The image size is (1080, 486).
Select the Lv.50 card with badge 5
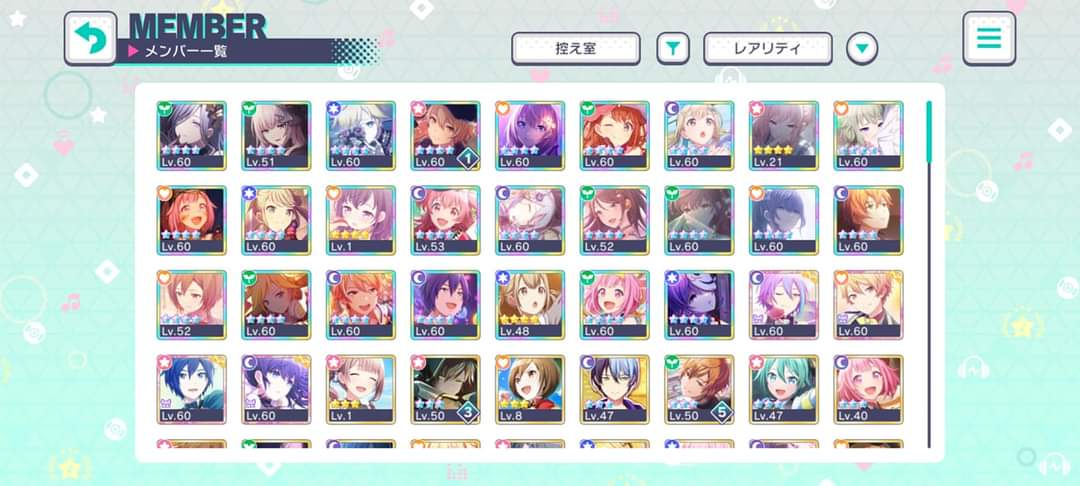click(x=699, y=389)
